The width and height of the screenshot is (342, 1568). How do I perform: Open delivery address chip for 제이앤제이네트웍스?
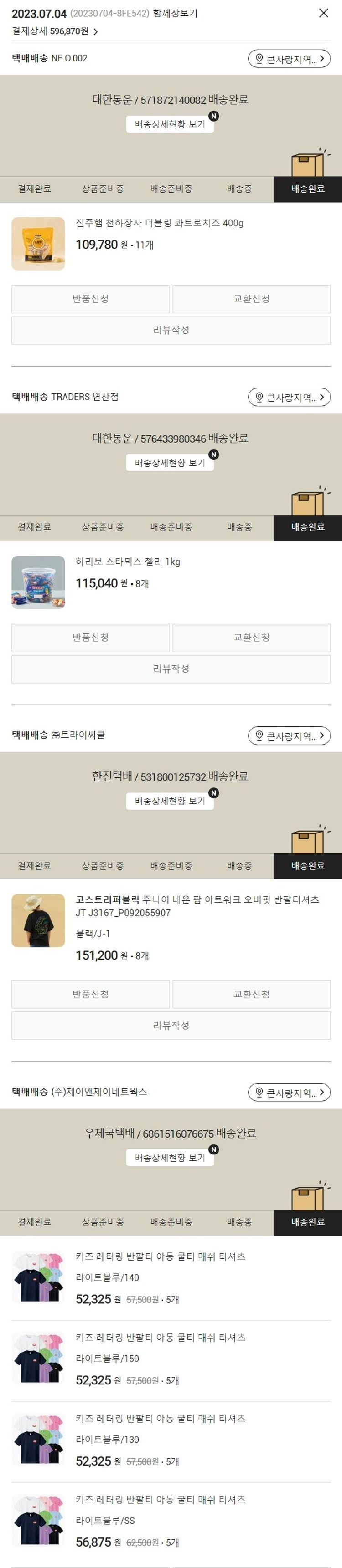pyautogui.click(x=289, y=1093)
